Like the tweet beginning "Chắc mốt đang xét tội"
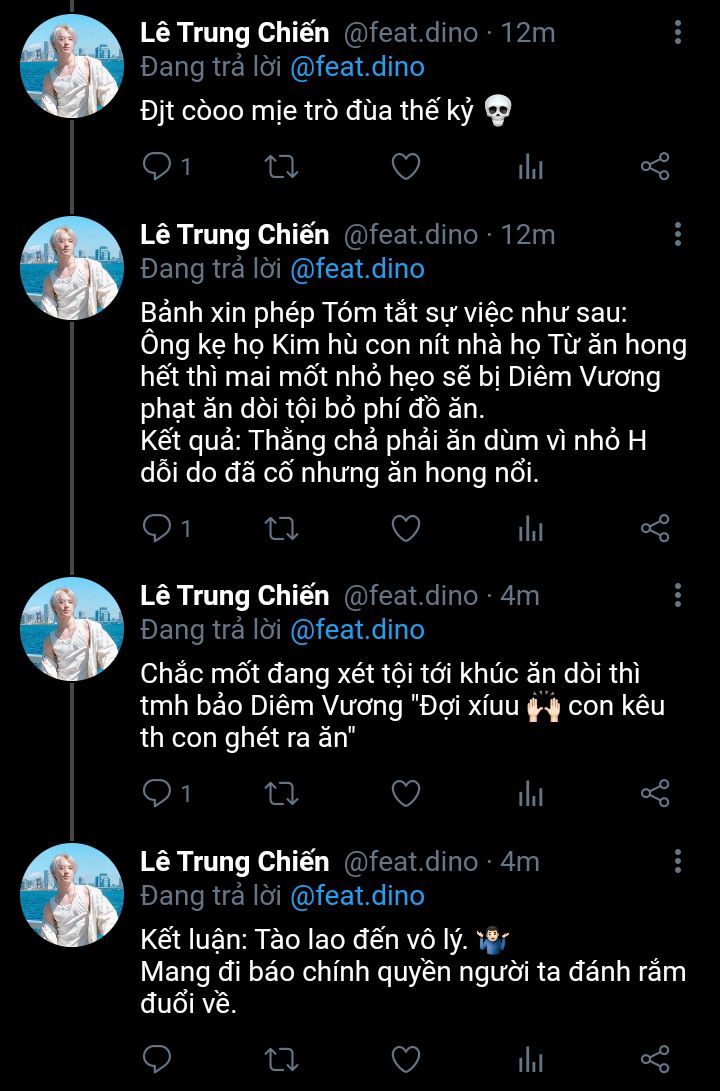 (405, 794)
